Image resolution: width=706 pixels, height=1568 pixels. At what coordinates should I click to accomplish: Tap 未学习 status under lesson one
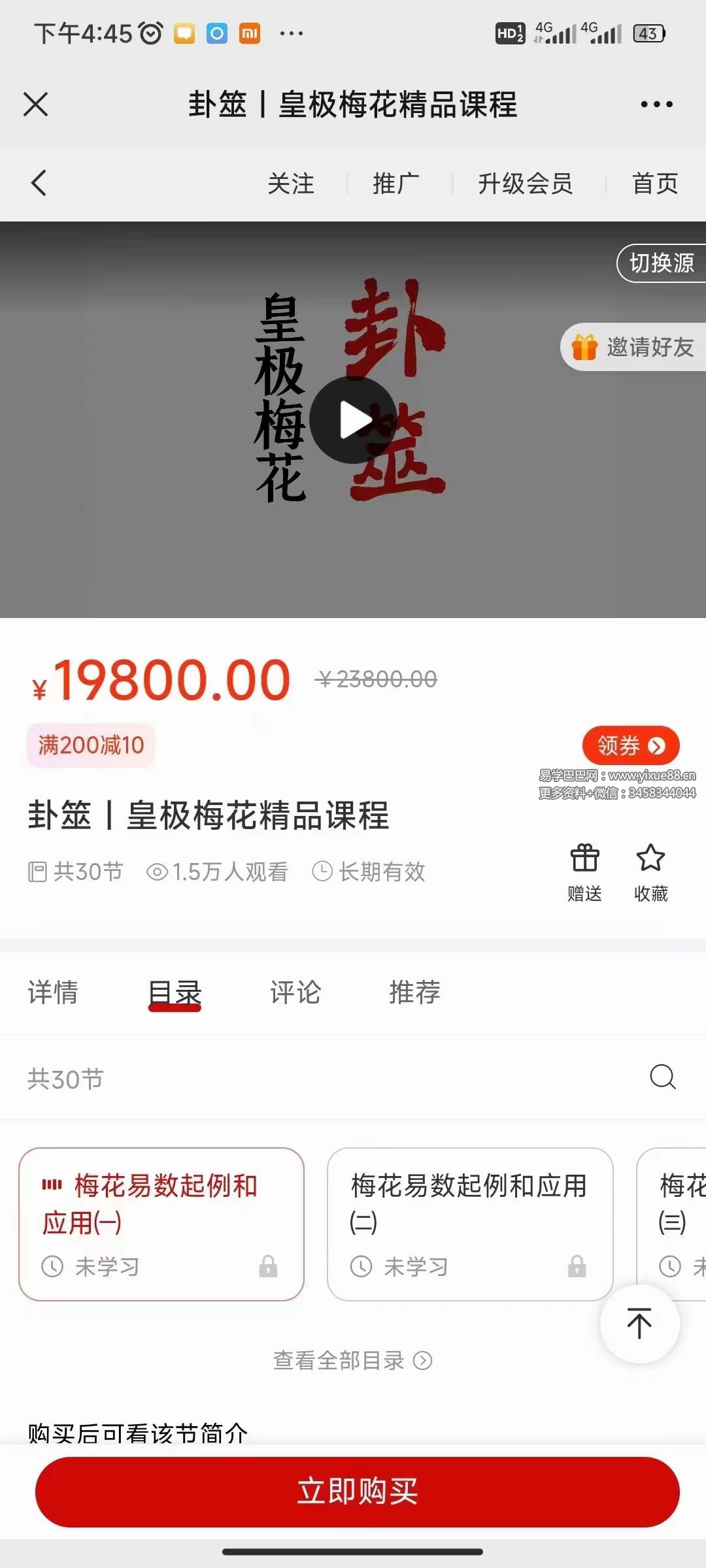coord(107,1266)
